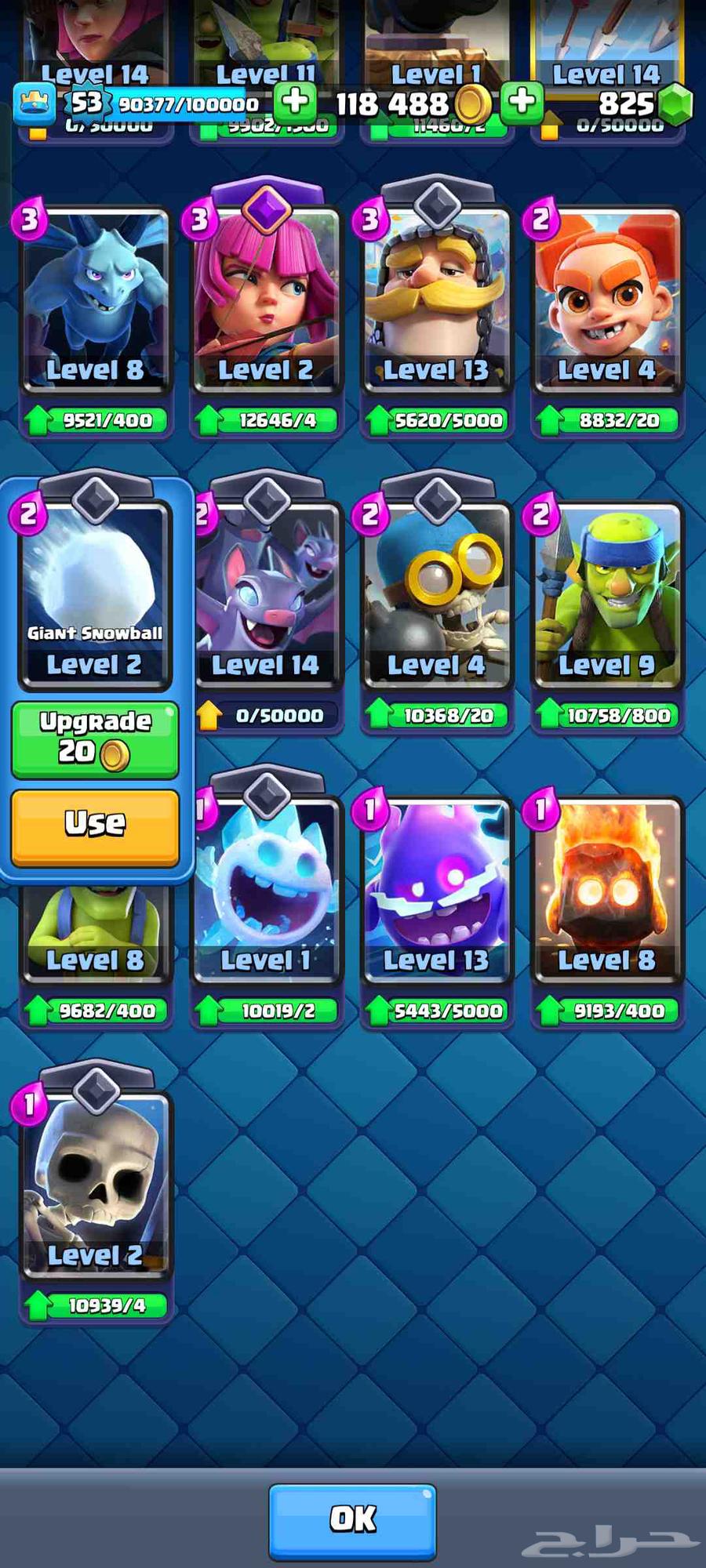Open the Spear Goblins card, Level 9
The height and width of the screenshot is (1568, 706).
(x=607, y=597)
